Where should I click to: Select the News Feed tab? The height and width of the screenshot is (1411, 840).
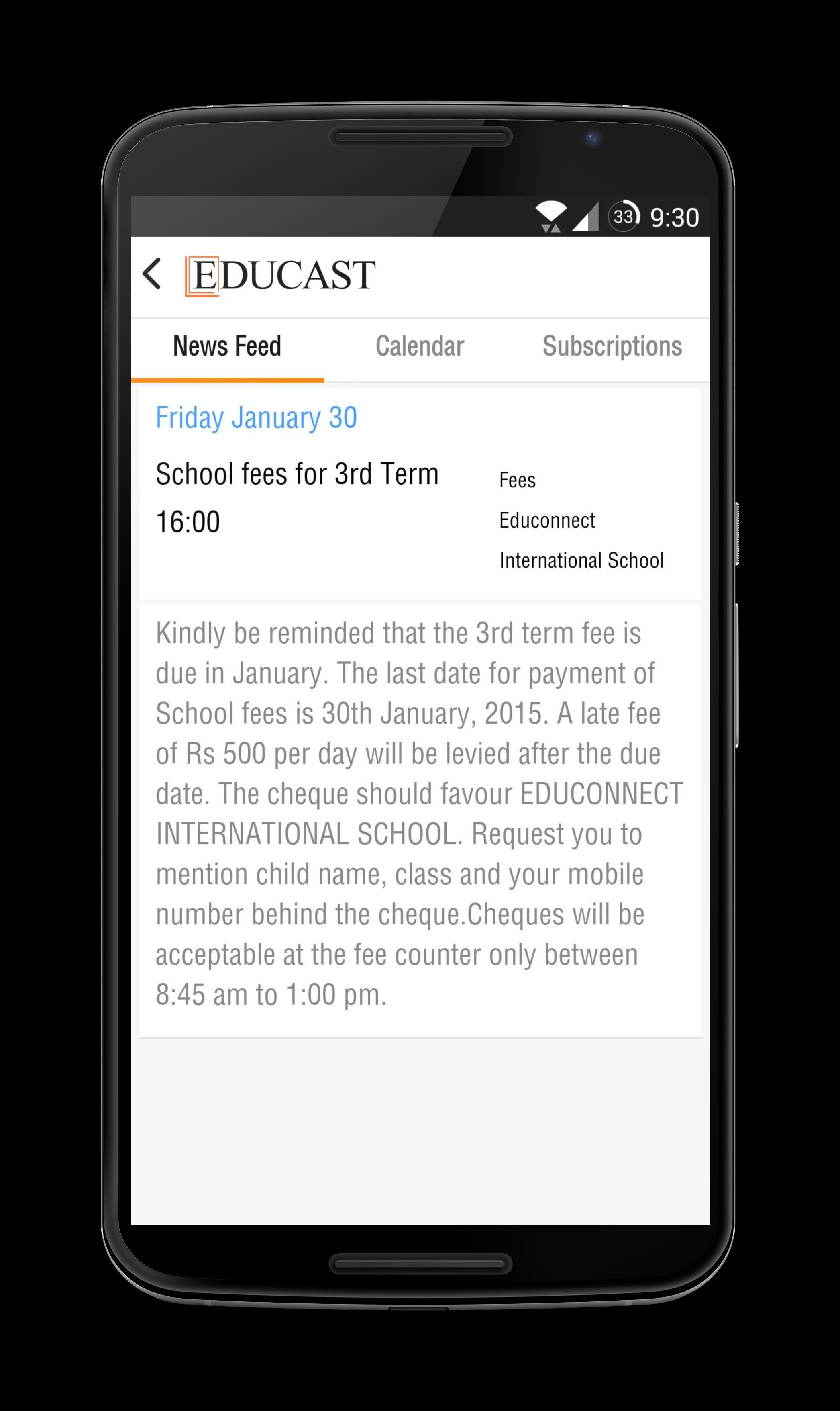tap(227, 346)
